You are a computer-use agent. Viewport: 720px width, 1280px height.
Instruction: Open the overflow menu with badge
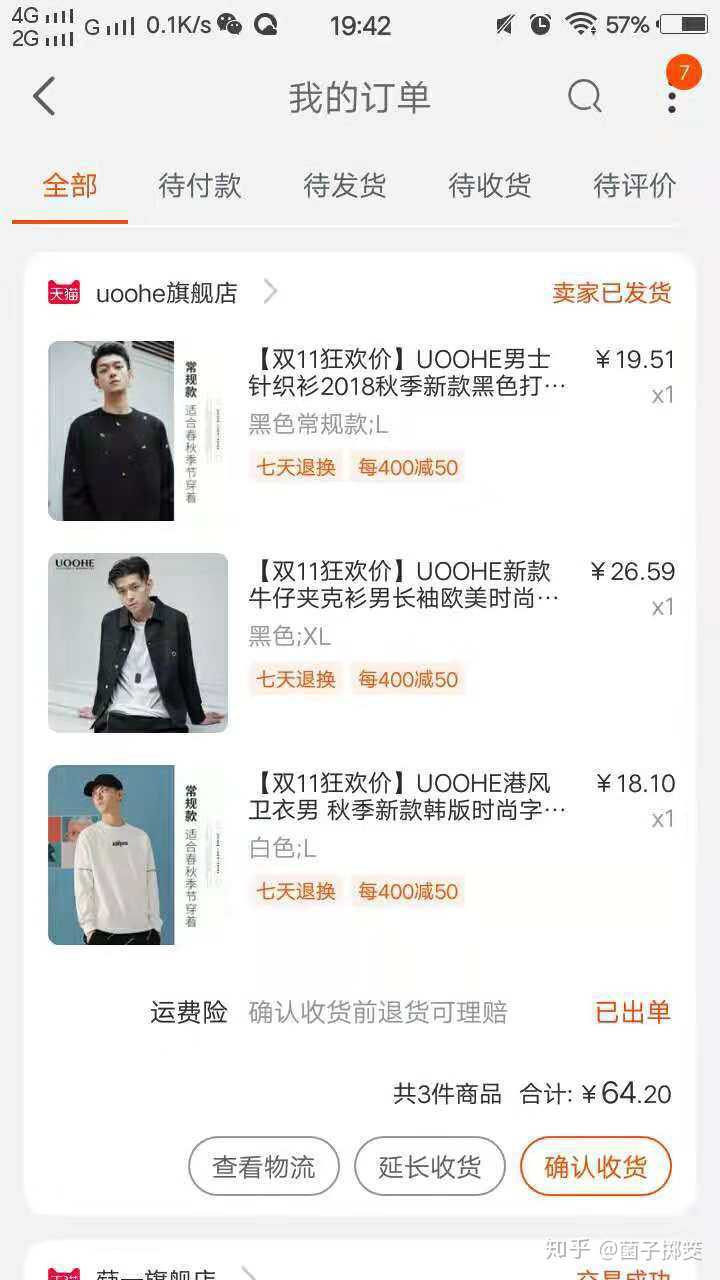[x=672, y=97]
